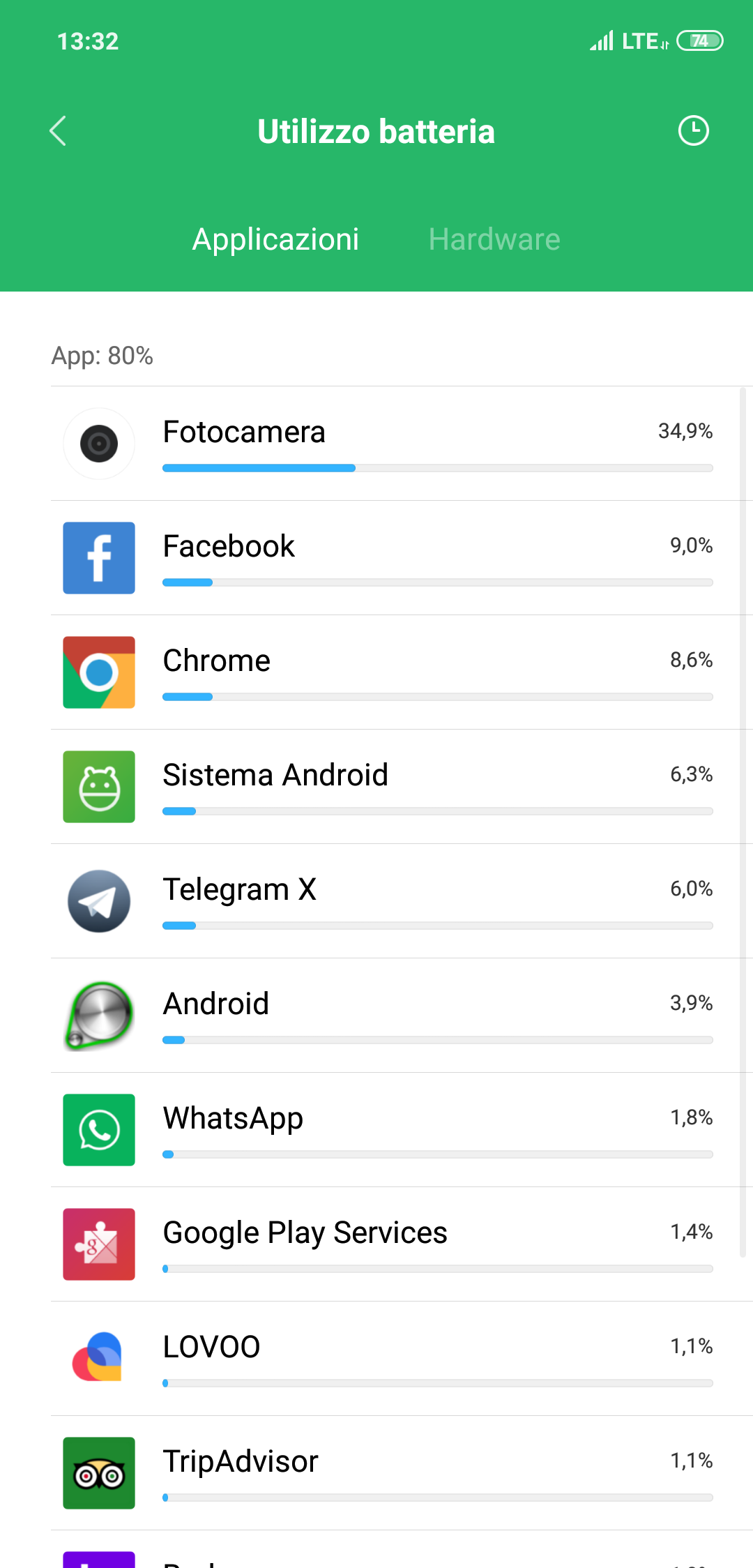Open the Android 3,9% entry
753x1568 pixels.
[402, 1016]
